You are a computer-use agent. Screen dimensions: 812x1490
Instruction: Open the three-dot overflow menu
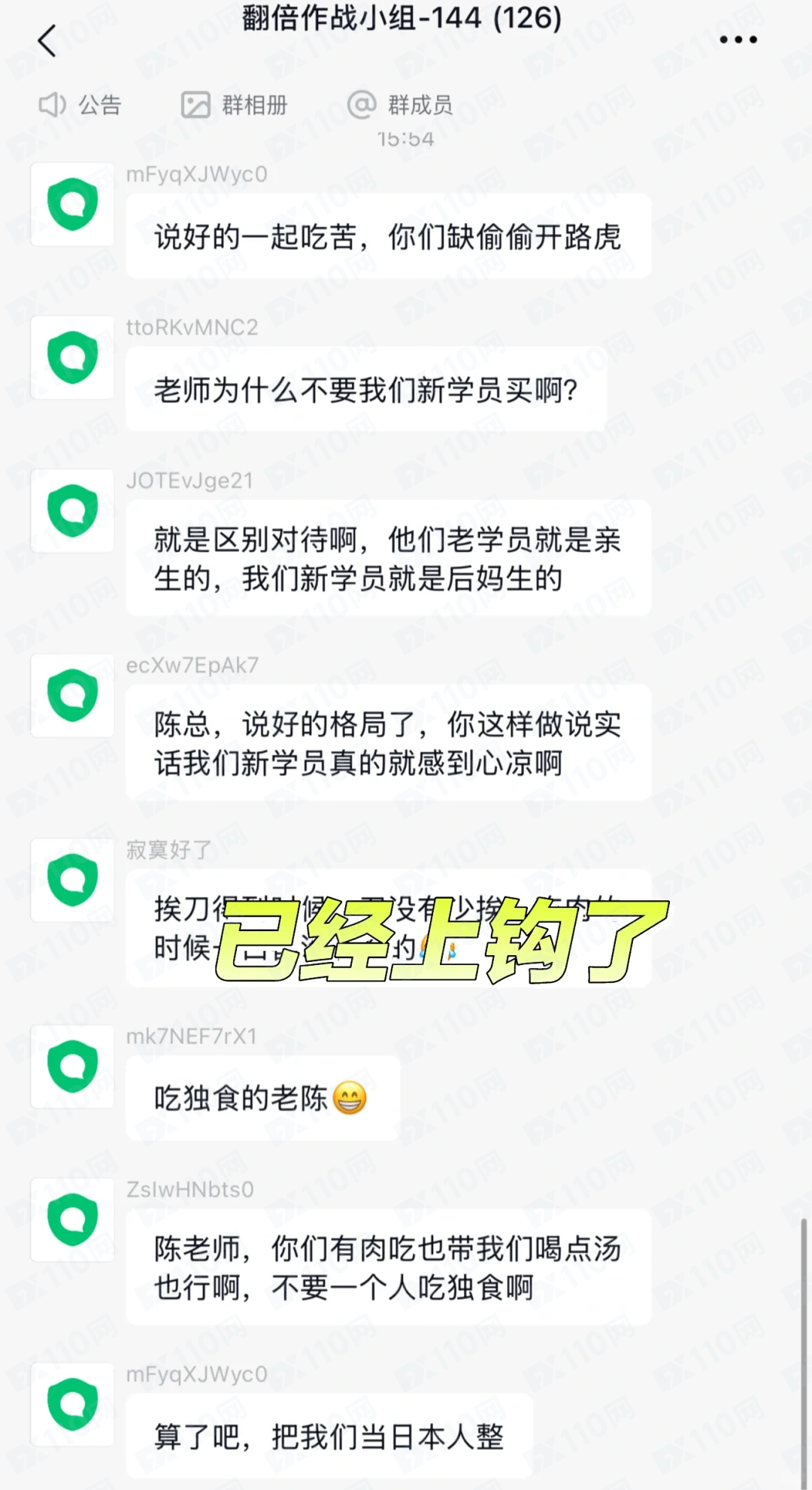click(738, 40)
